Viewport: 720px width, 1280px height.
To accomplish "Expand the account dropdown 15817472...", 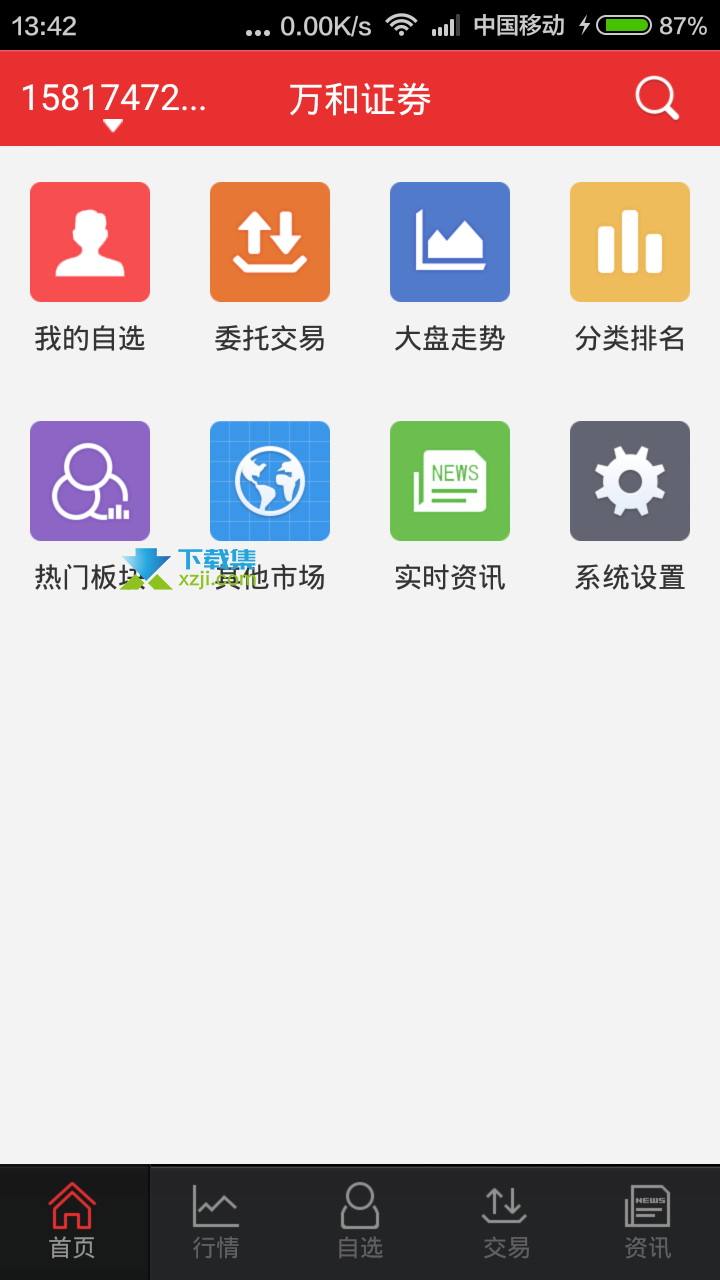I will pos(114,103).
